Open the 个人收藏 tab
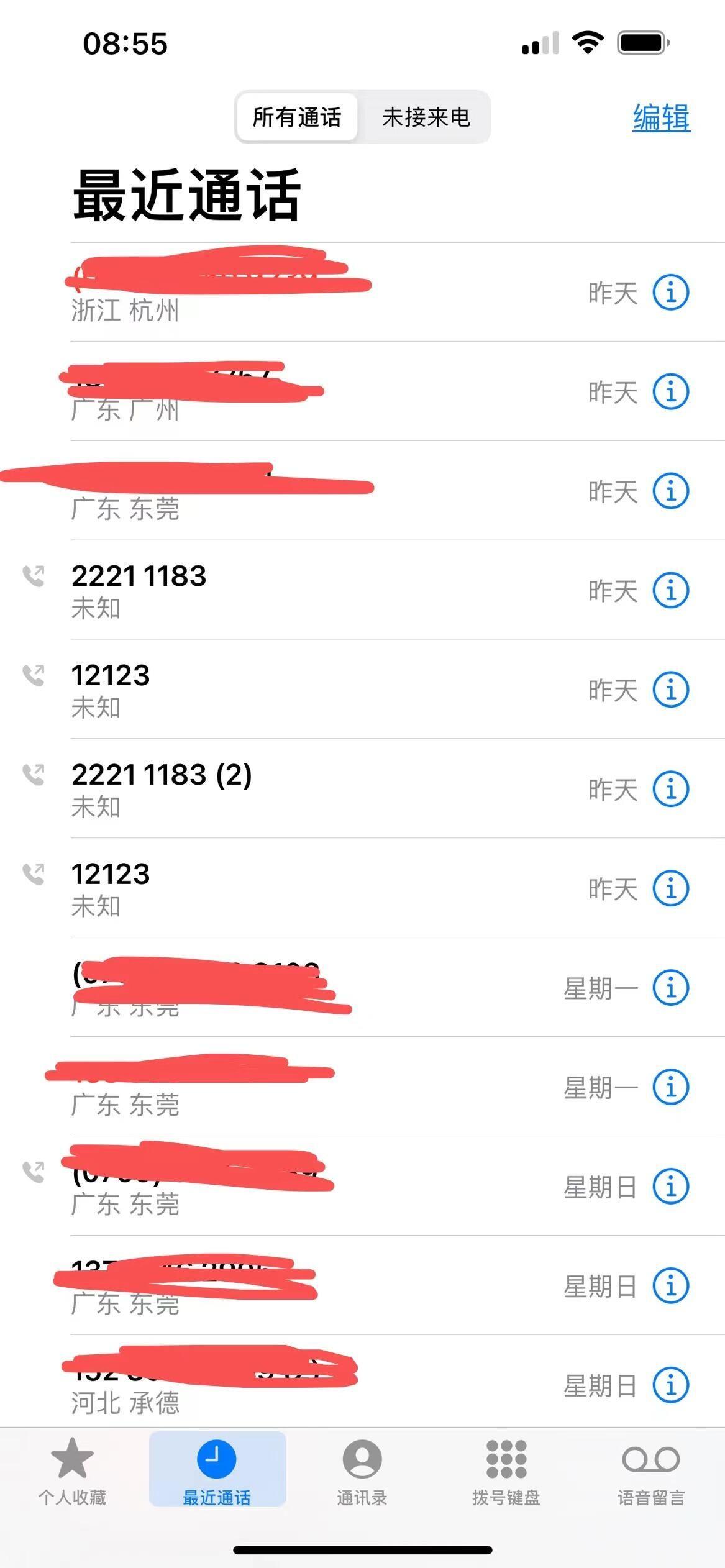 click(72, 1470)
